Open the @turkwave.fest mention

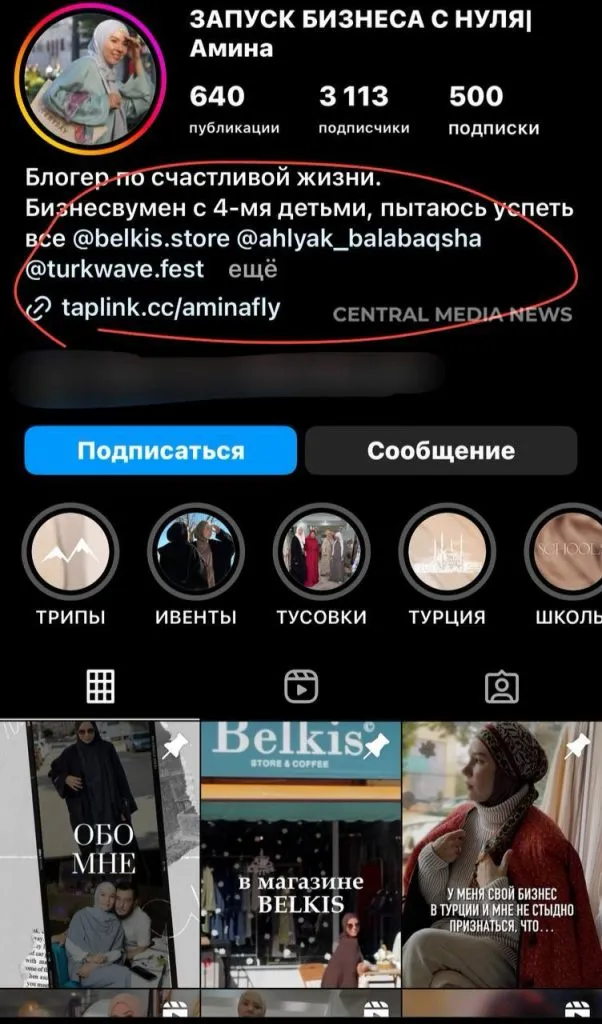(115, 269)
